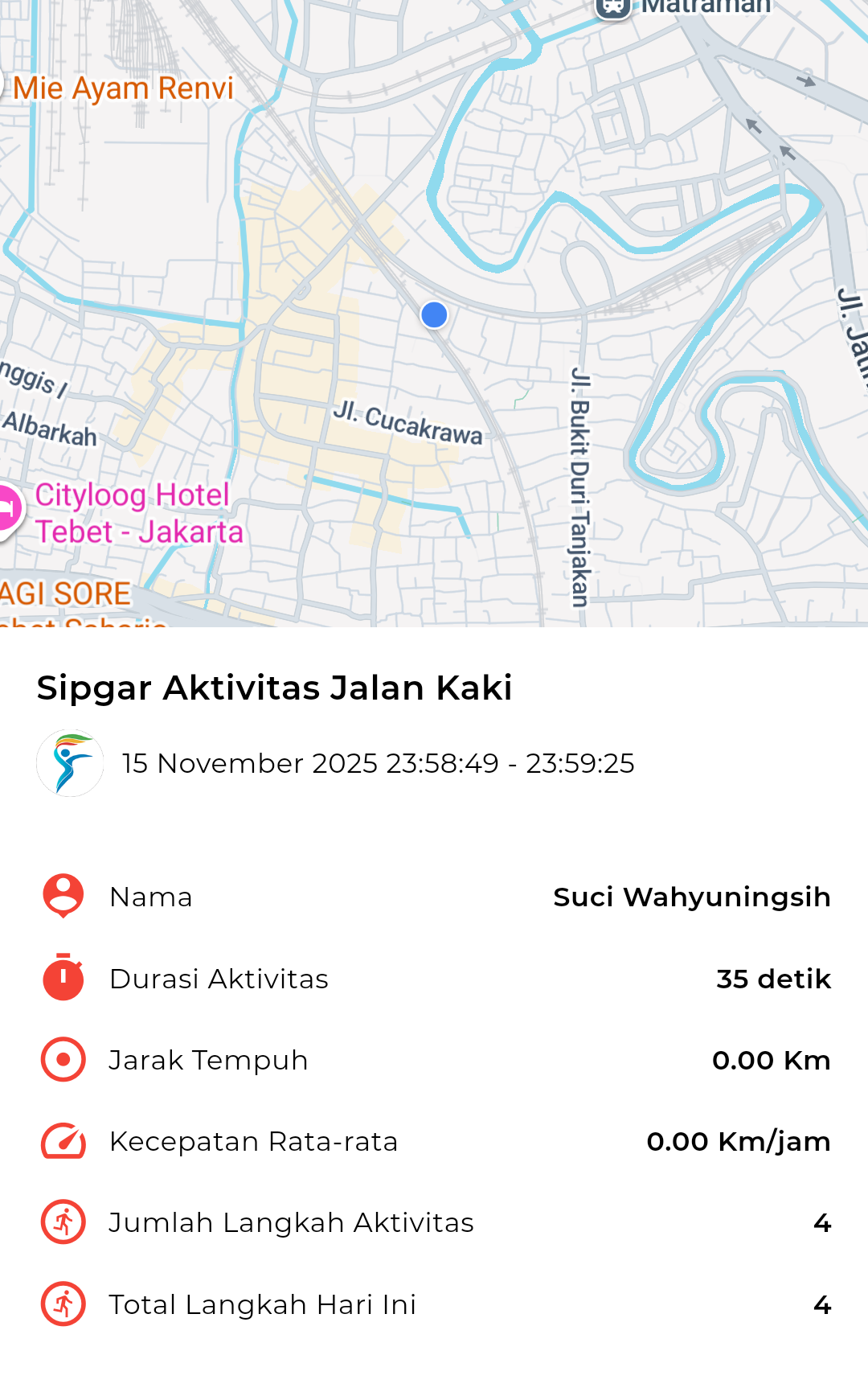The image size is (868, 1392).
Task: Tap the blue location dot on the map
Action: 434,314
